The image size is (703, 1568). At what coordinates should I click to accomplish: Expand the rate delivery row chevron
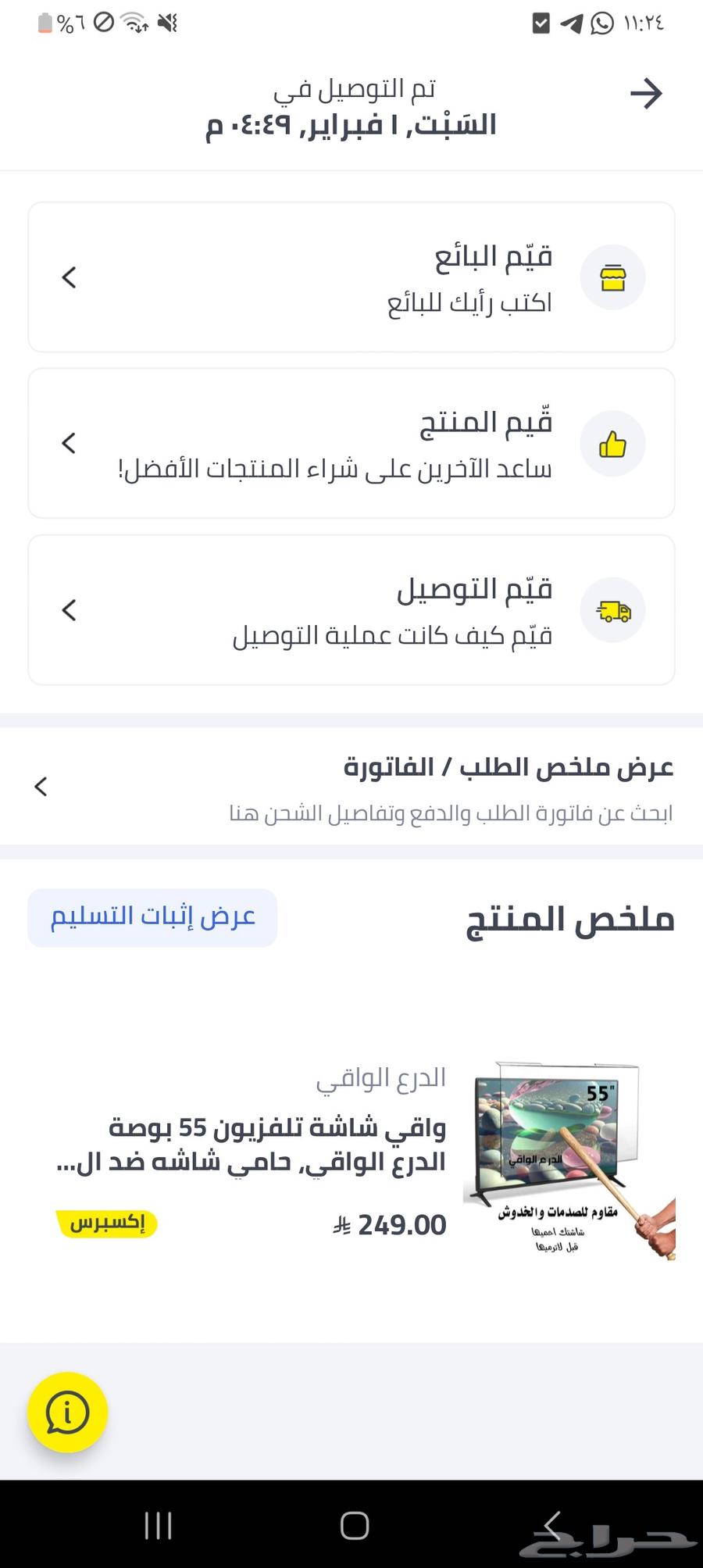pos(68,610)
